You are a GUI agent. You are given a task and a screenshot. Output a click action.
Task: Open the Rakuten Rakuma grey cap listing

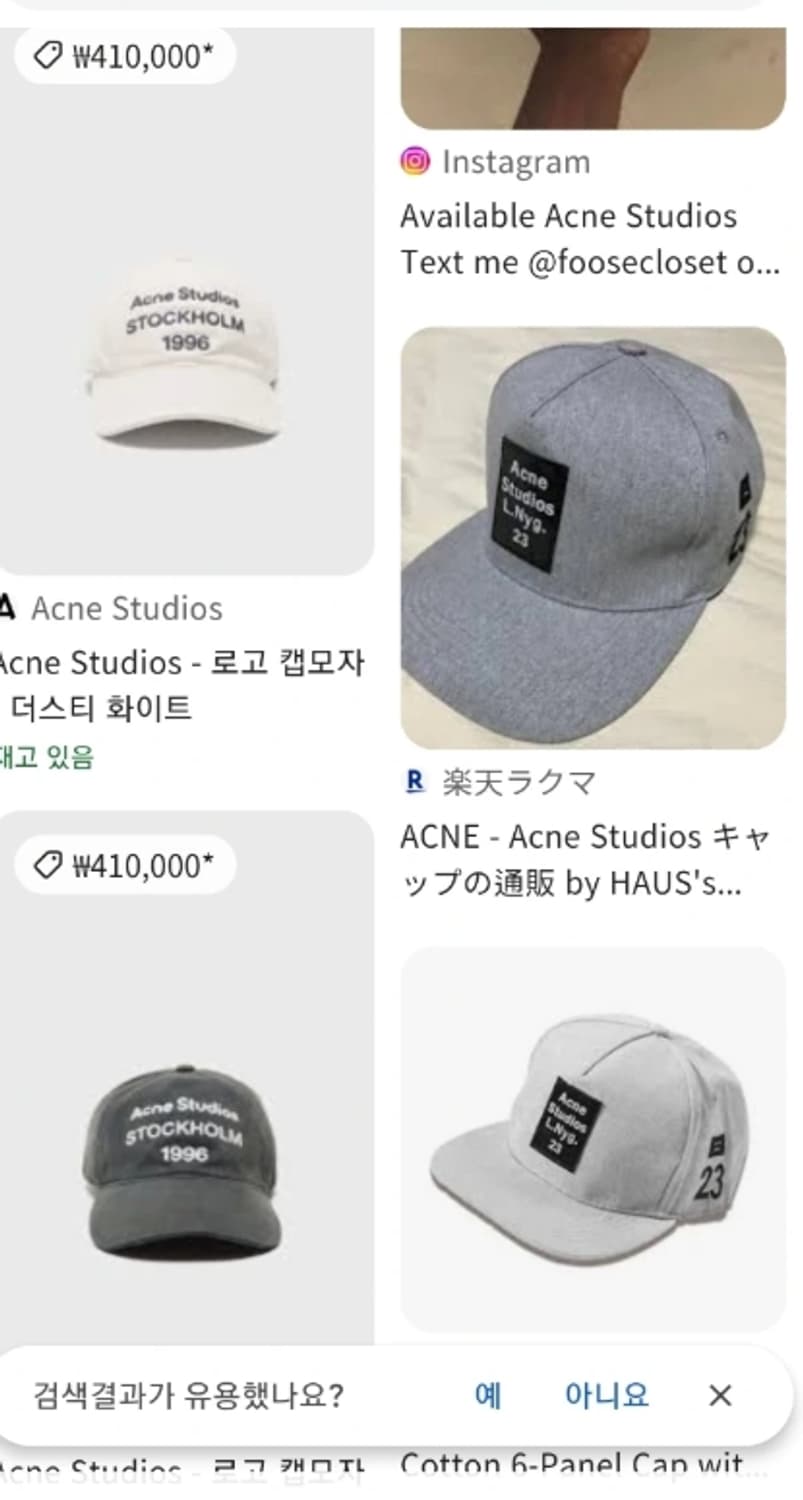coord(593,537)
